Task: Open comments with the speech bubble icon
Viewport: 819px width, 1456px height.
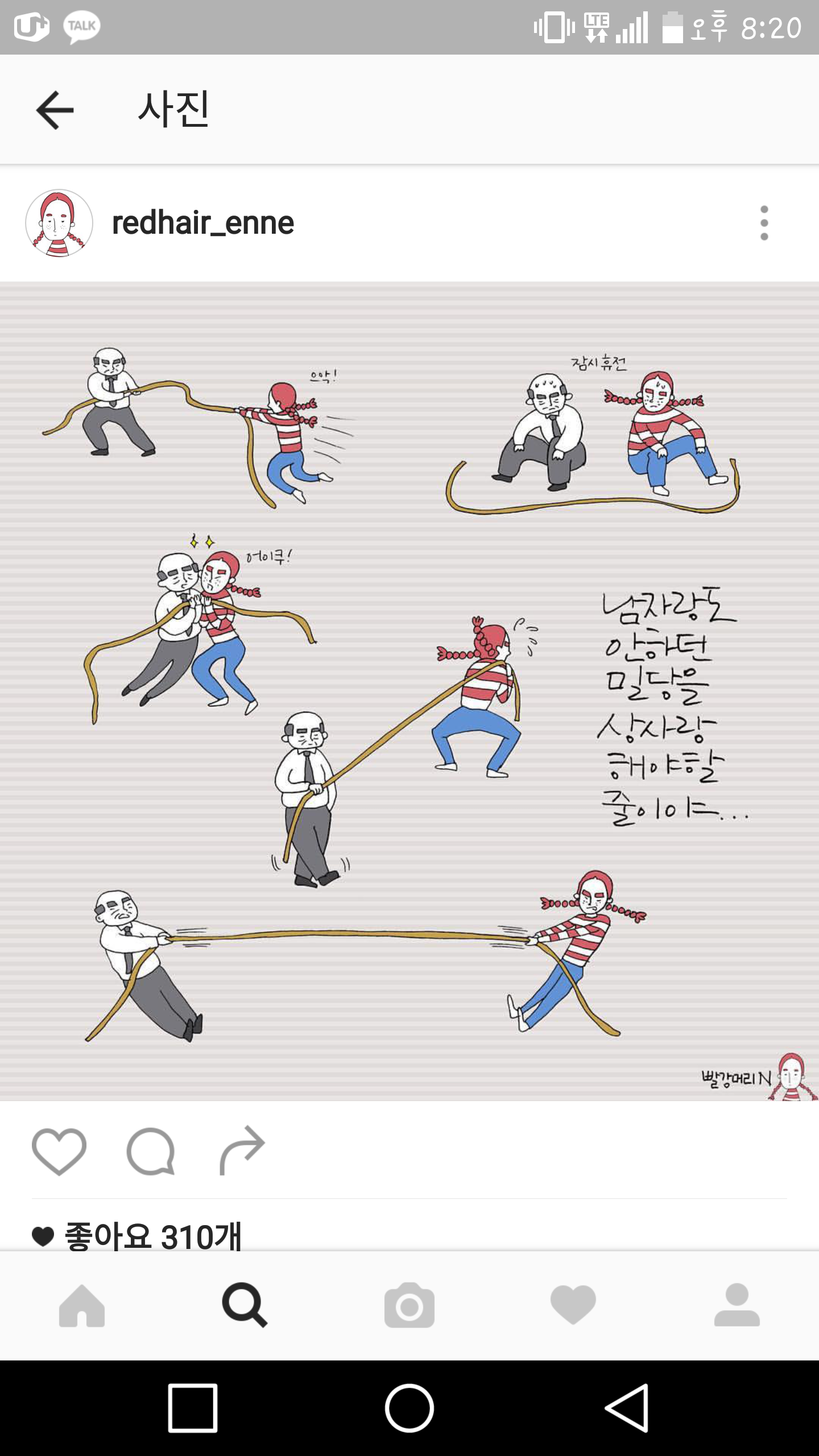Action: coord(151,1151)
